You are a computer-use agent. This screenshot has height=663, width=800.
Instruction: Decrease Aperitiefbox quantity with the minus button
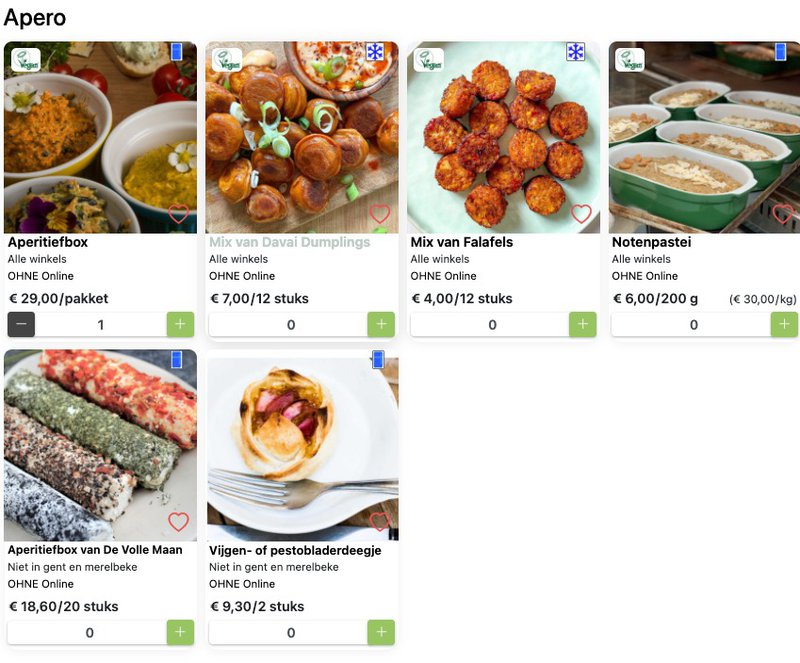pos(21,324)
